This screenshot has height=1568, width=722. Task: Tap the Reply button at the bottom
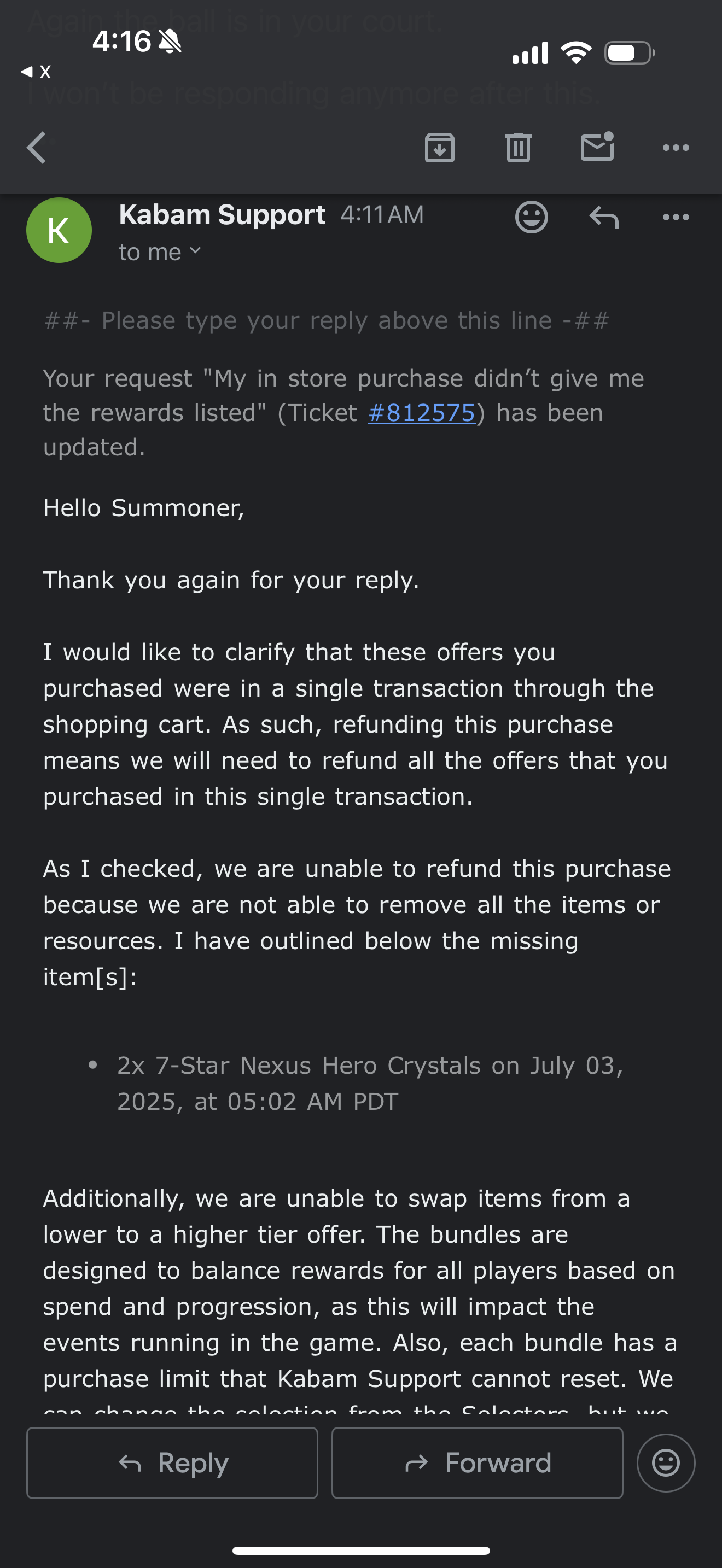172,1462
